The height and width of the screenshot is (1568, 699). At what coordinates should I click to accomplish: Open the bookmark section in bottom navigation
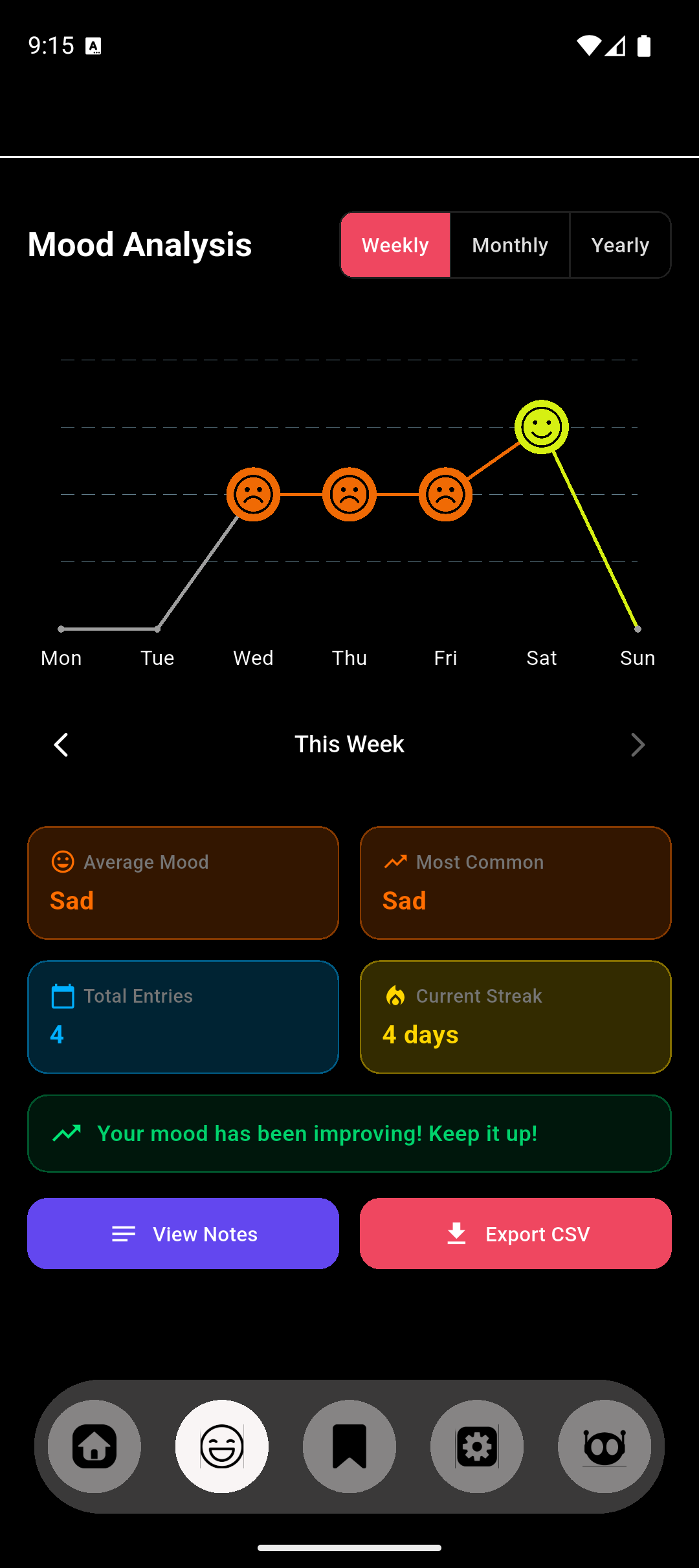[349, 1447]
